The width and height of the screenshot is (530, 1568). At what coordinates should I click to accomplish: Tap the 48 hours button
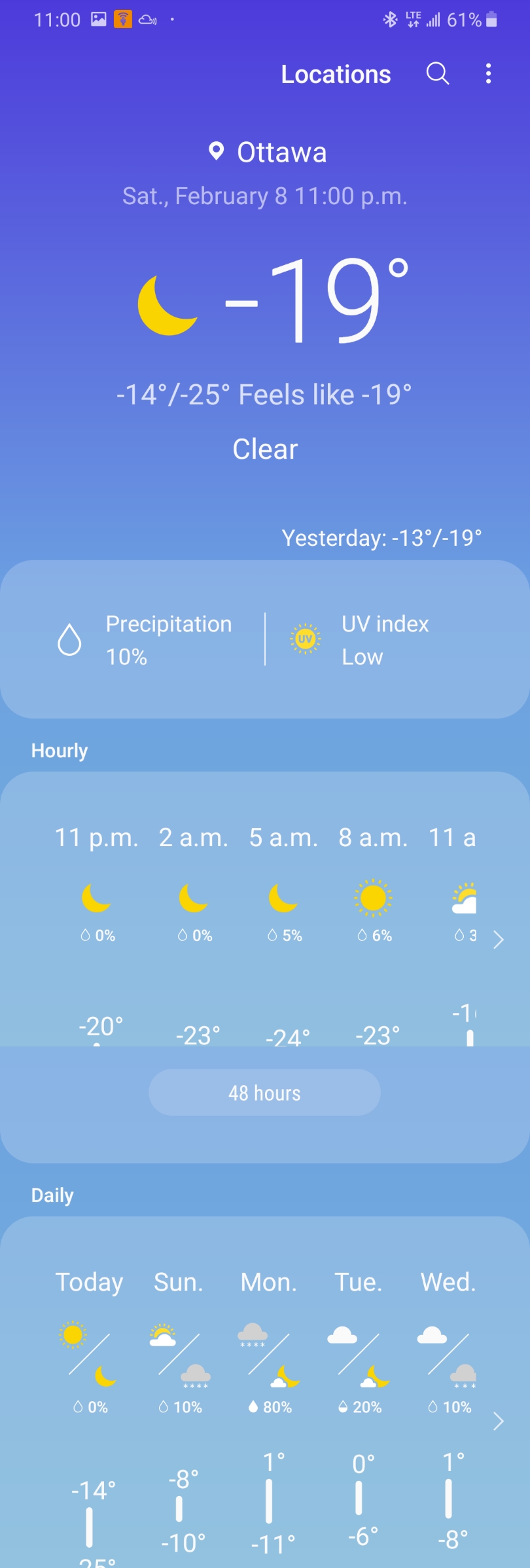(x=264, y=1092)
